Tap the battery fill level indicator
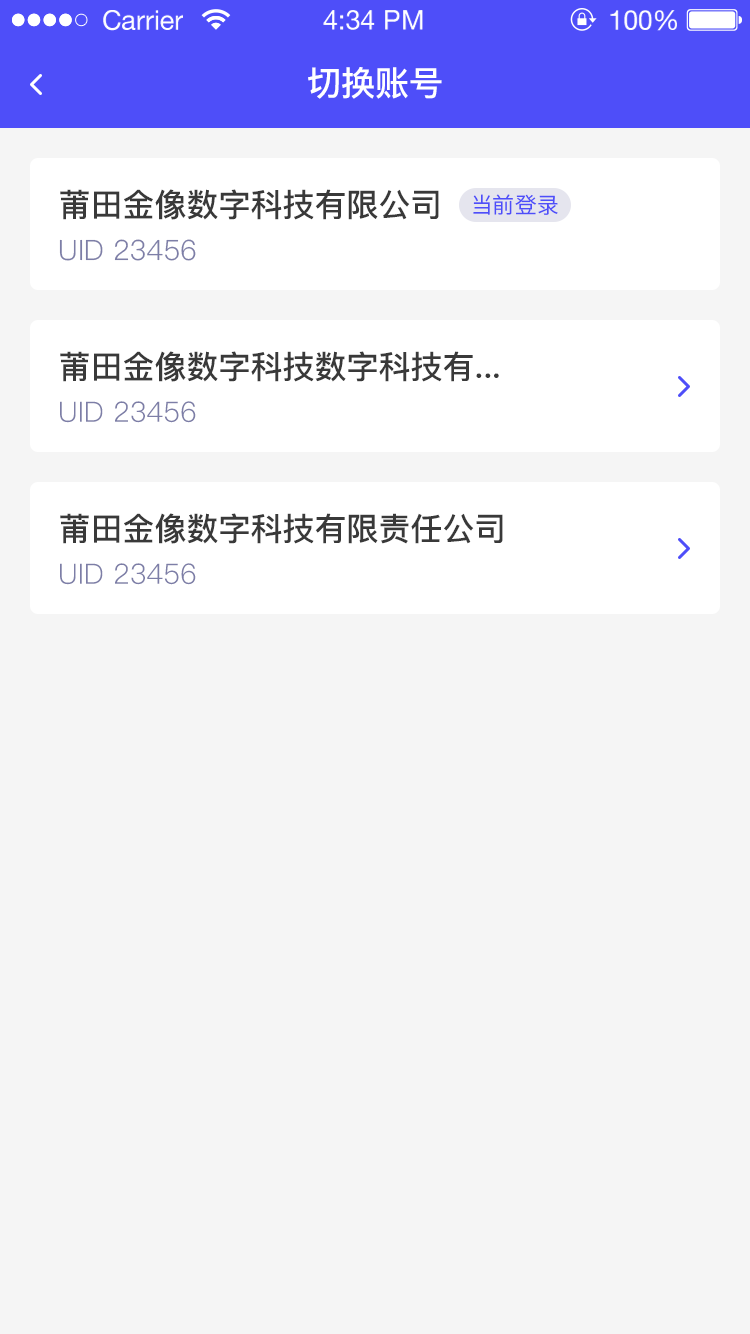The height and width of the screenshot is (1334, 750). tap(710, 18)
